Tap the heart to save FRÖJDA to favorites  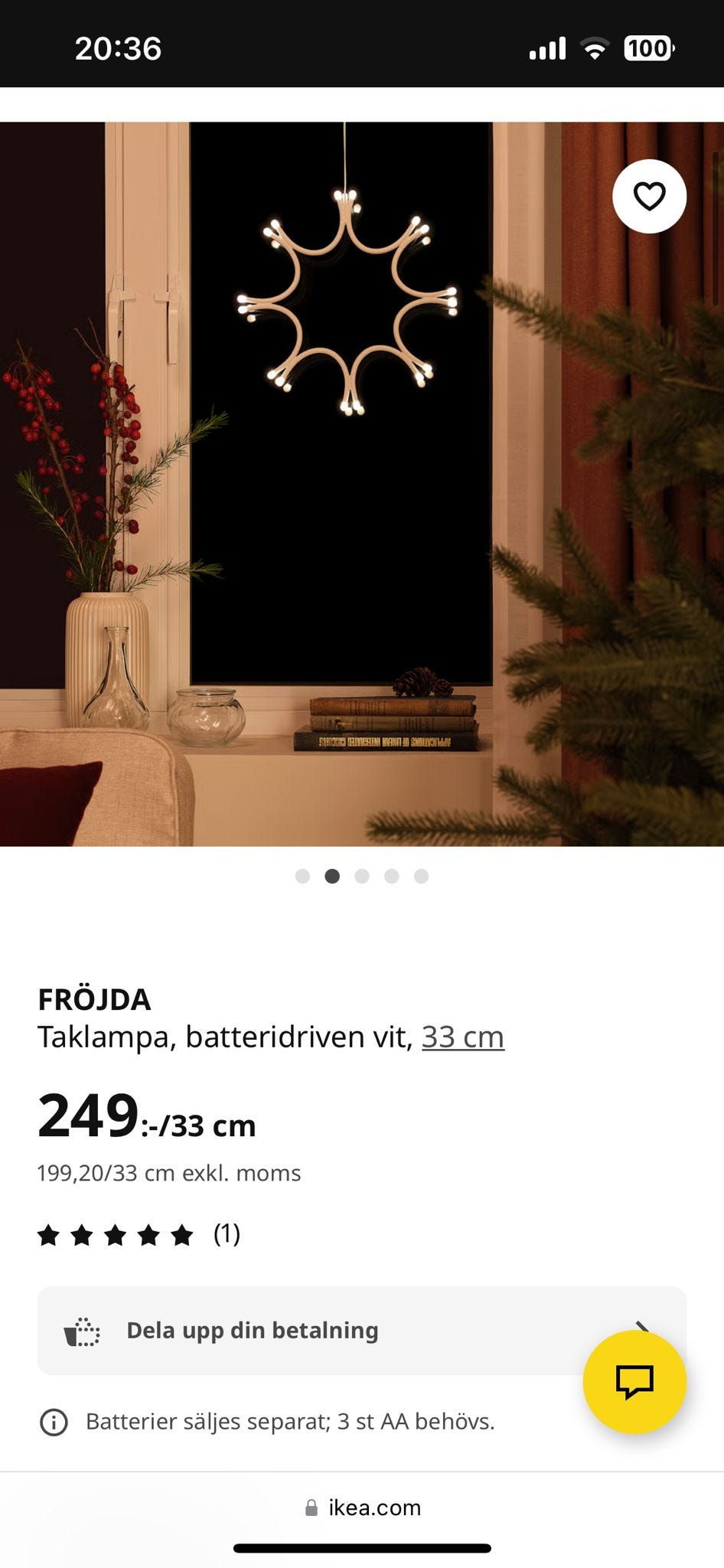point(649,196)
